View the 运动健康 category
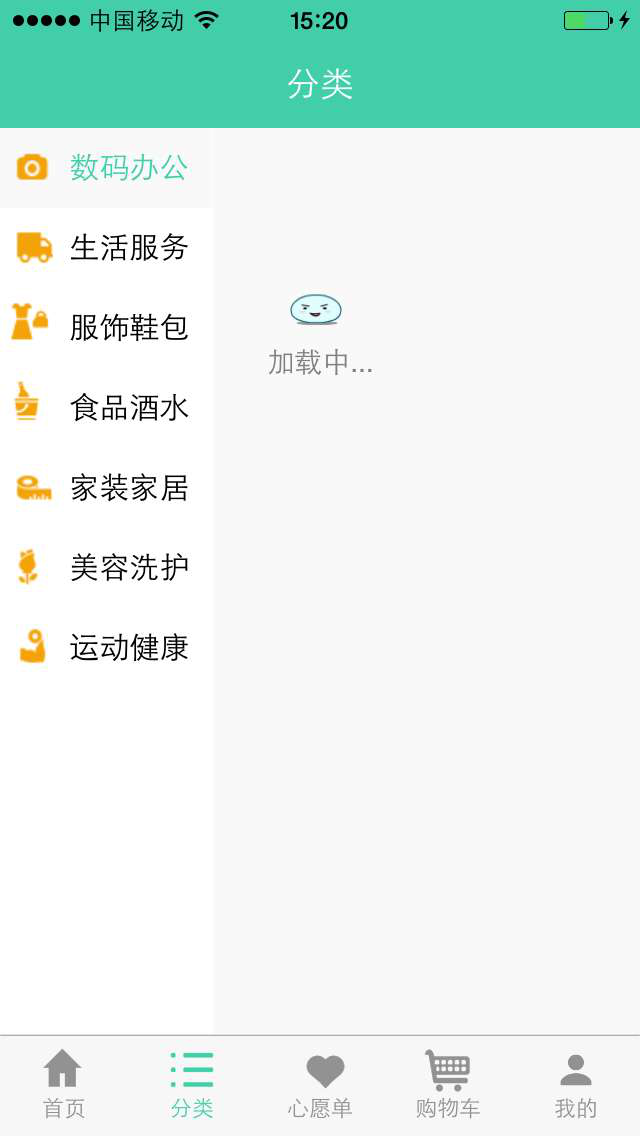Image resolution: width=640 pixels, height=1136 pixels. click(x=106, y=648)
